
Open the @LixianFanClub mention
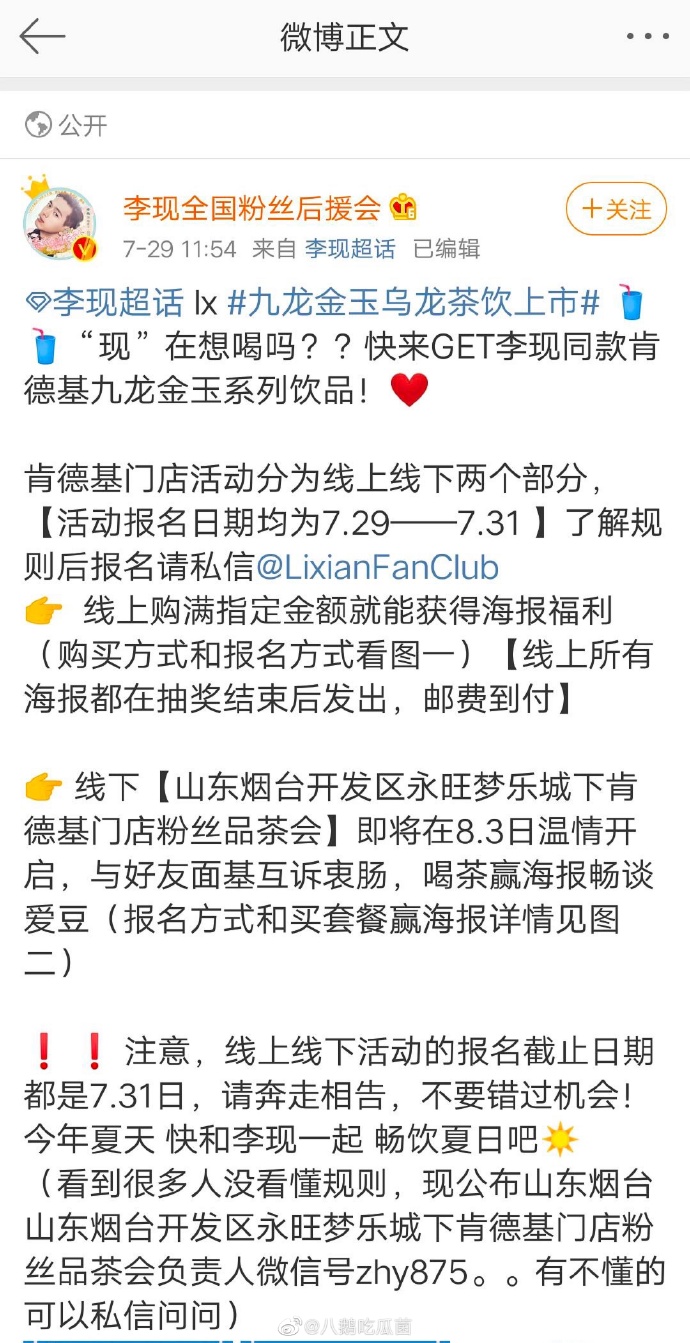[x=377, y=567]
